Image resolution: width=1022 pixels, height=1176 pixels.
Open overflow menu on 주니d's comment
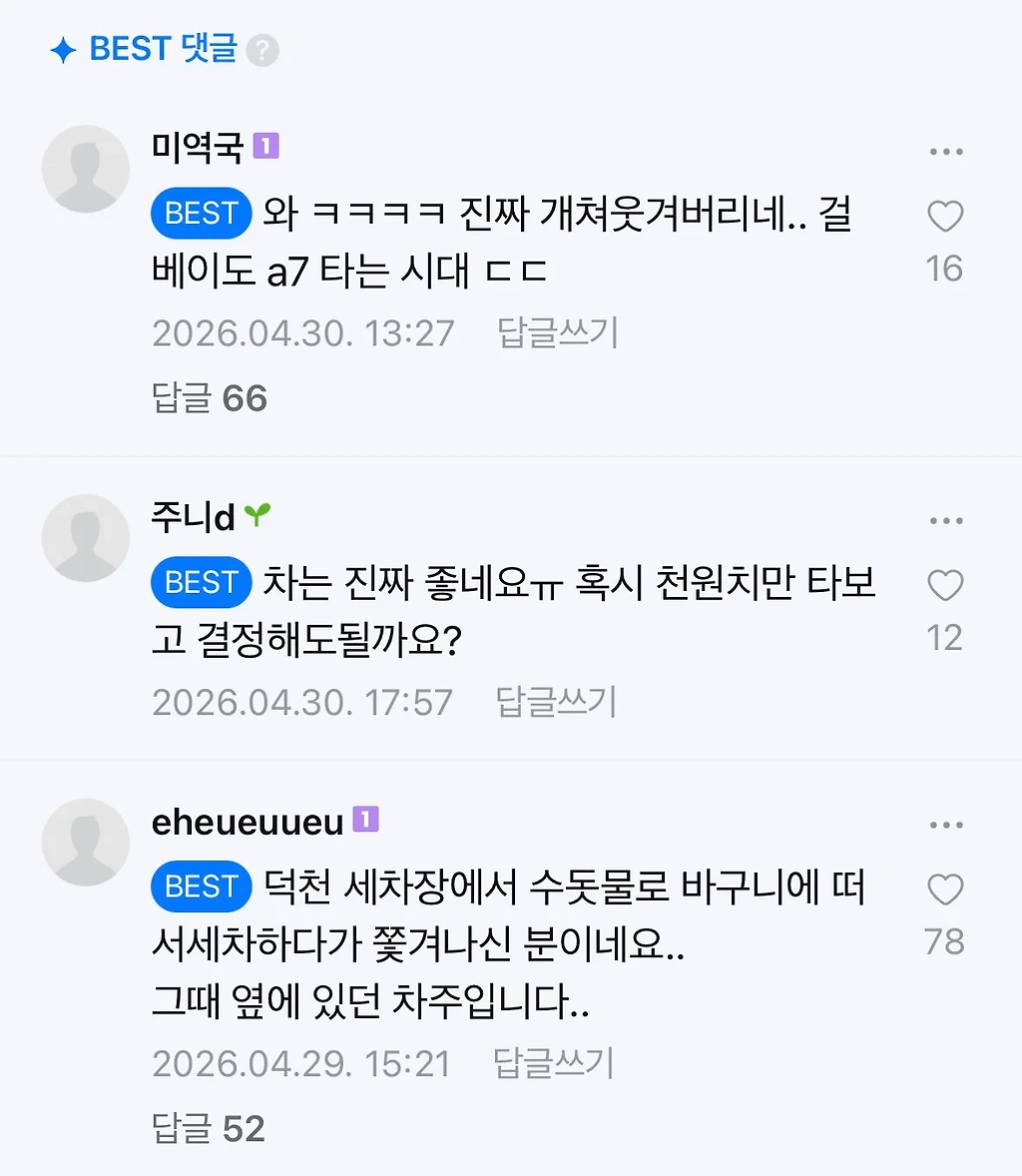pos(945,520)
